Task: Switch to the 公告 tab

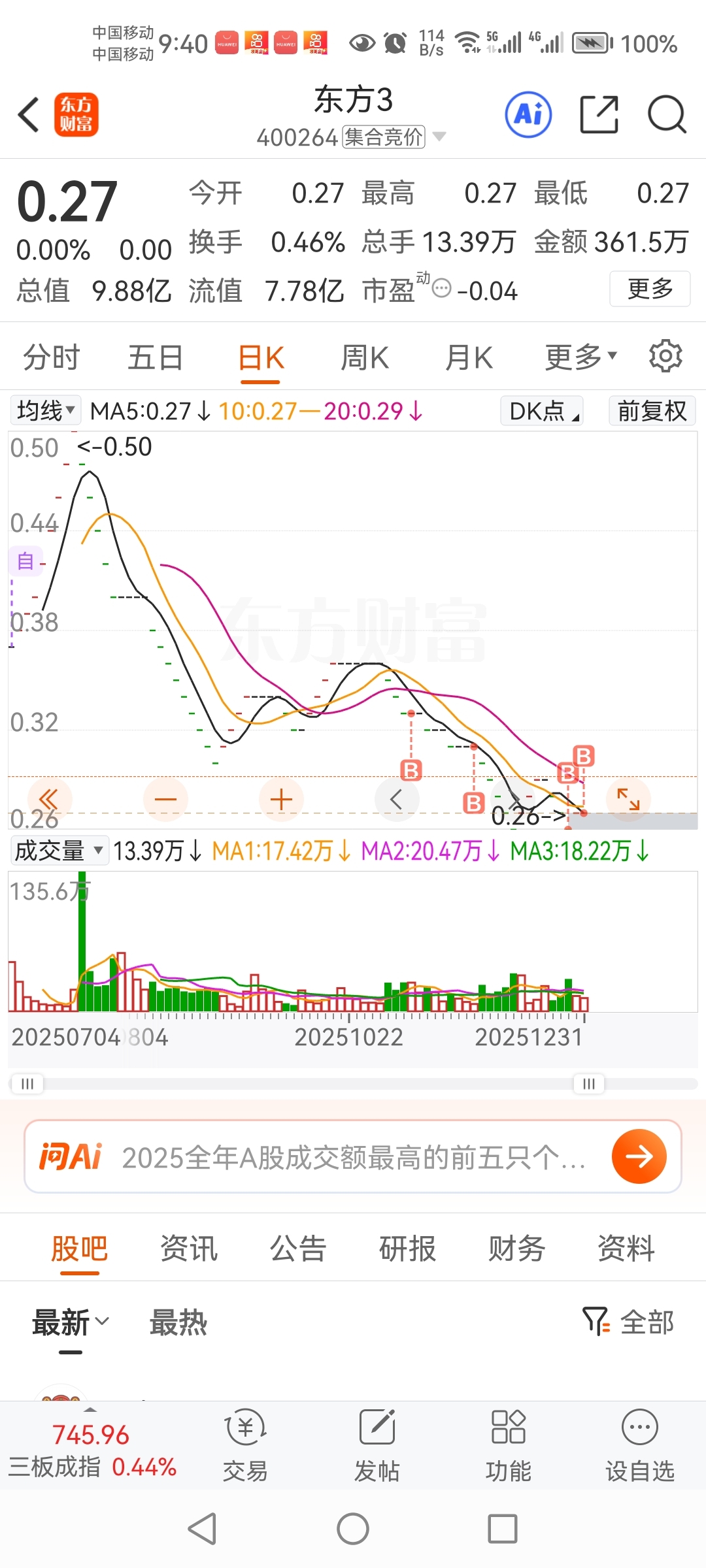Action: [x=298, y=1249]
